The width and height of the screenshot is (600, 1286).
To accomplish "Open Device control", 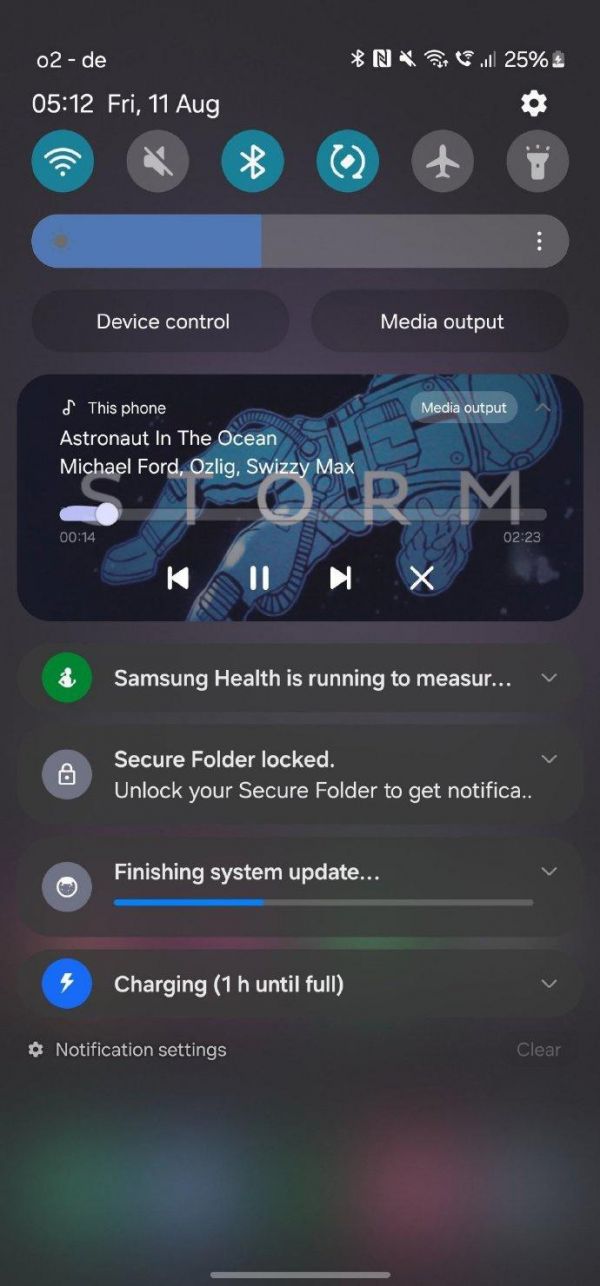I will coord(162,322).
